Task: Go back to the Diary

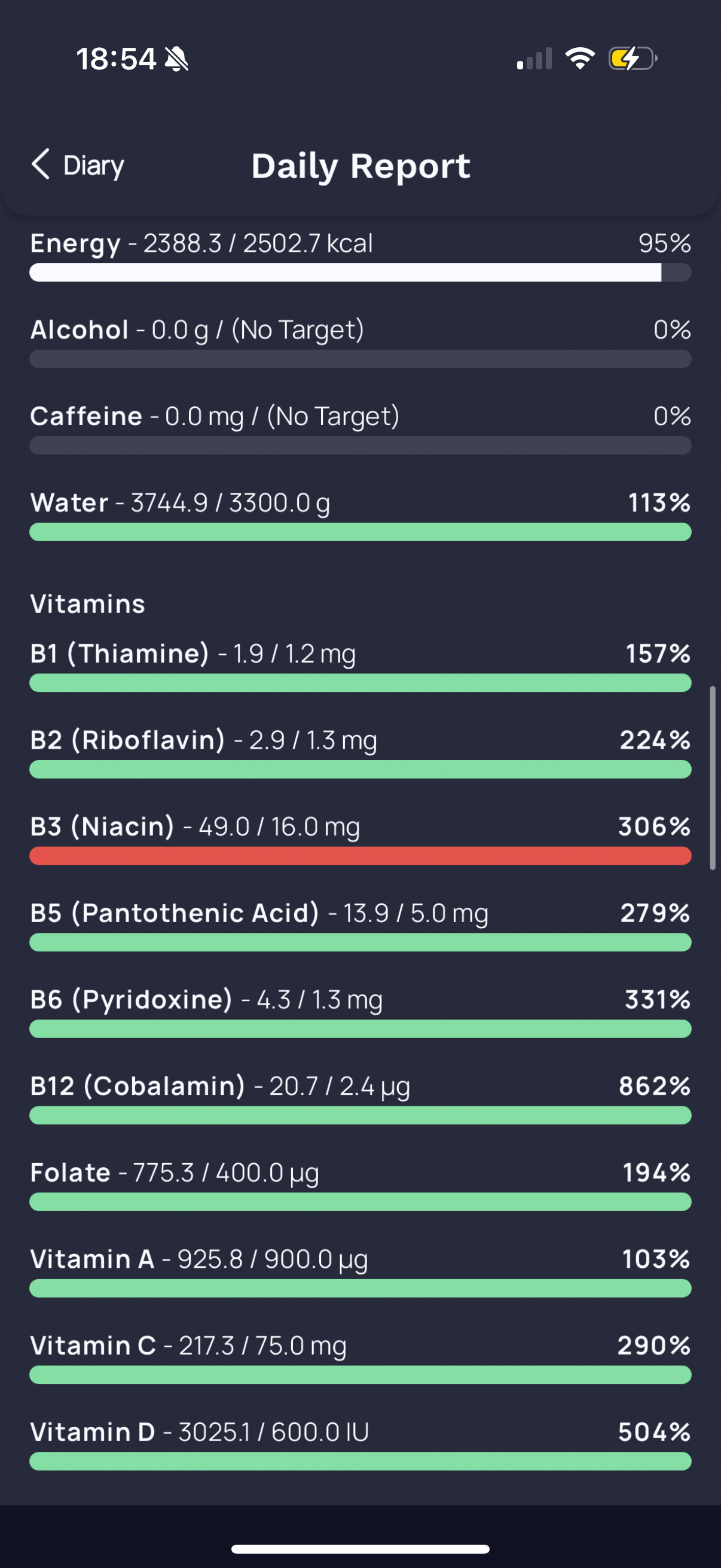Action: click(x=78, y=165)
